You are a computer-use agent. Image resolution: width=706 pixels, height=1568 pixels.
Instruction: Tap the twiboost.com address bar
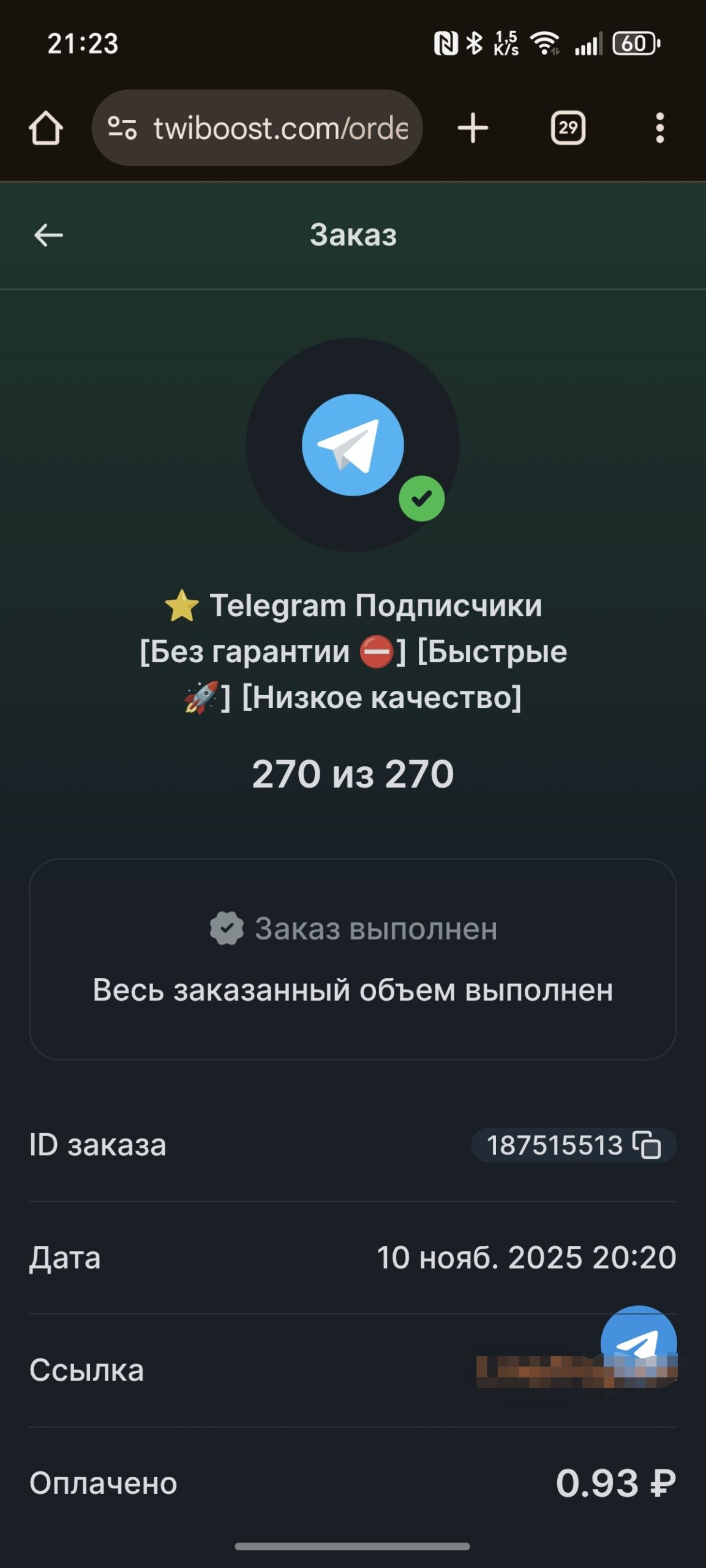coord(280,129)
